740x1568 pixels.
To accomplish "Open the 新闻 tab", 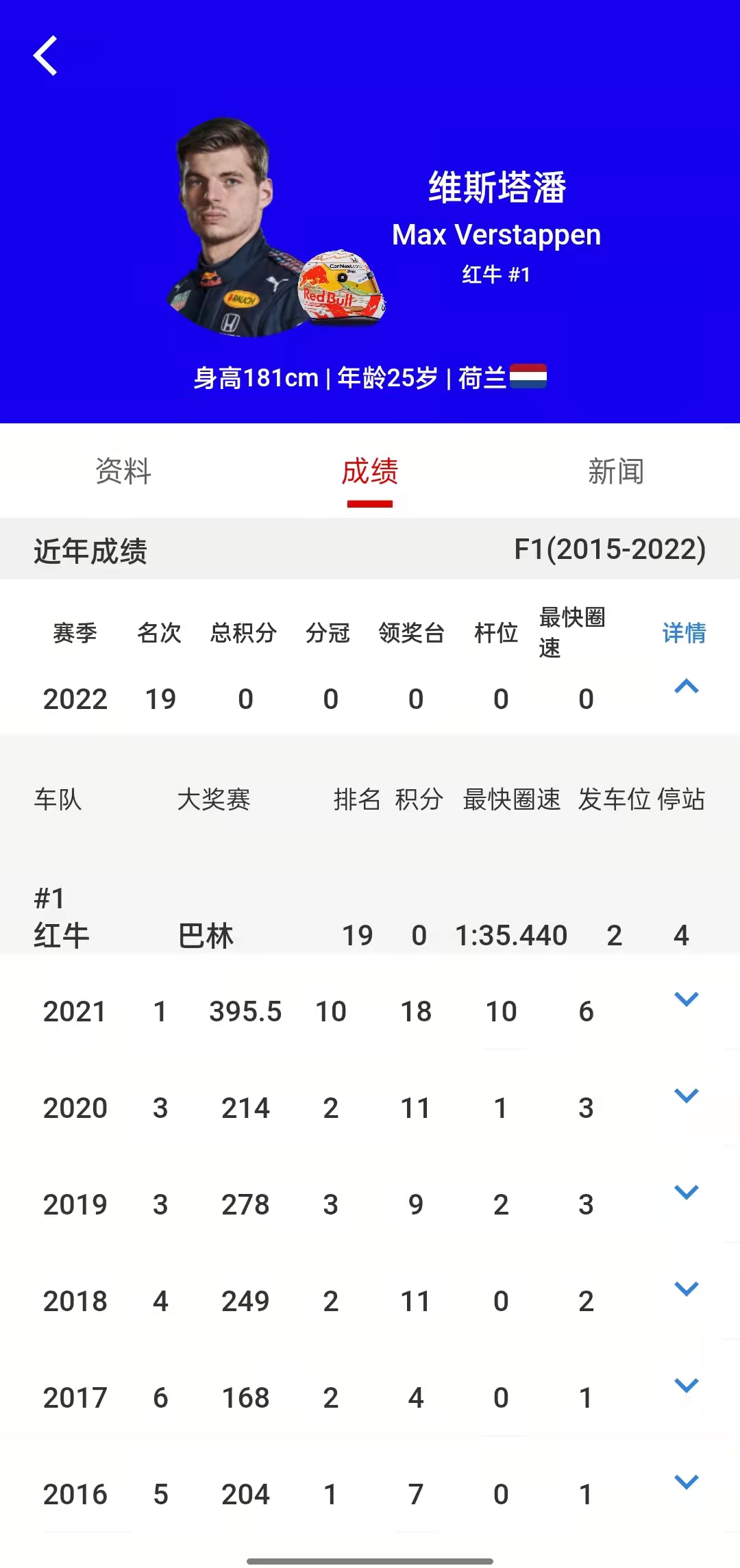I will tap(616, 471).
